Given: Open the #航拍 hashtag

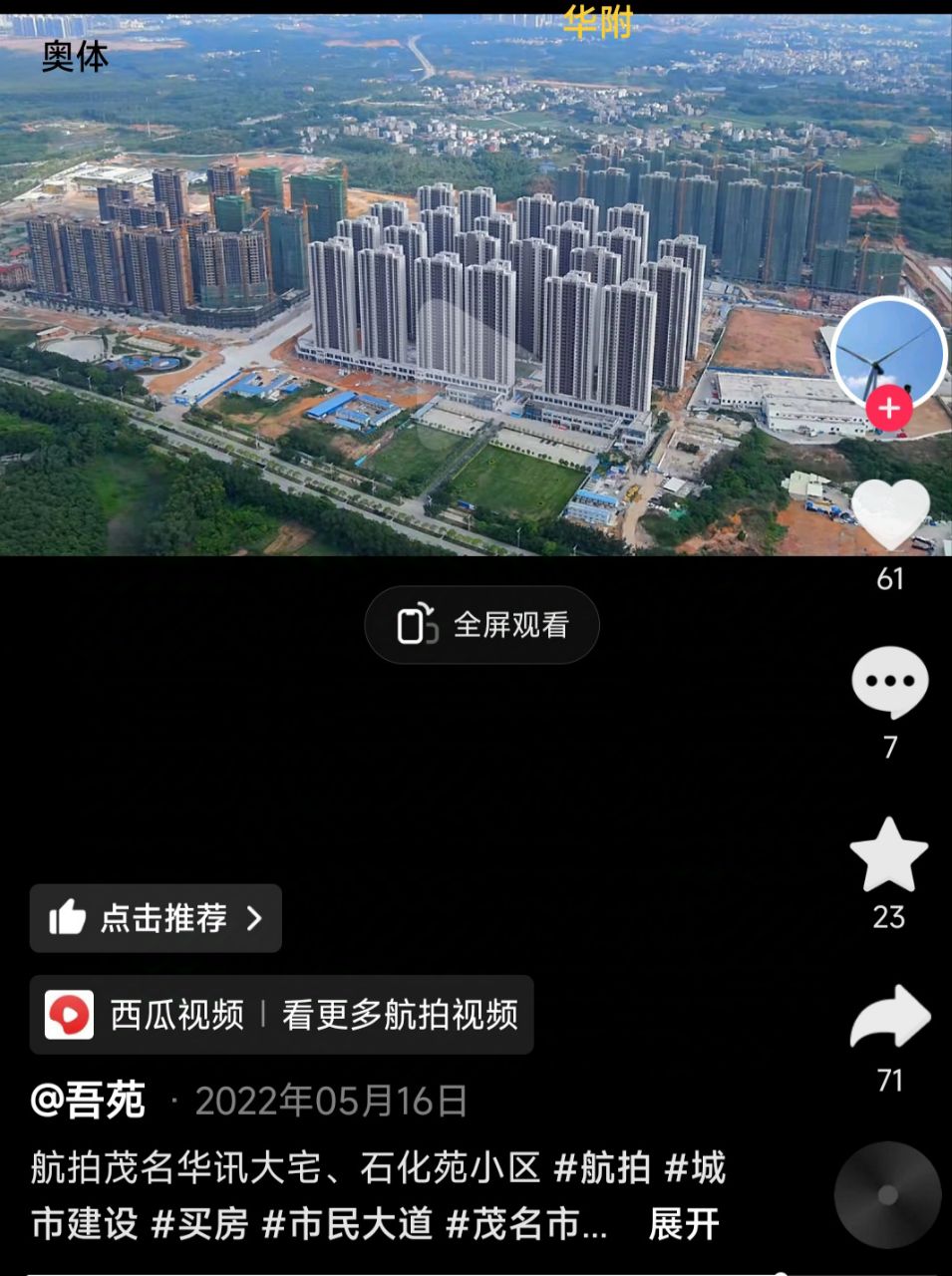Looking at the screenshot, I should point(602,1168).
